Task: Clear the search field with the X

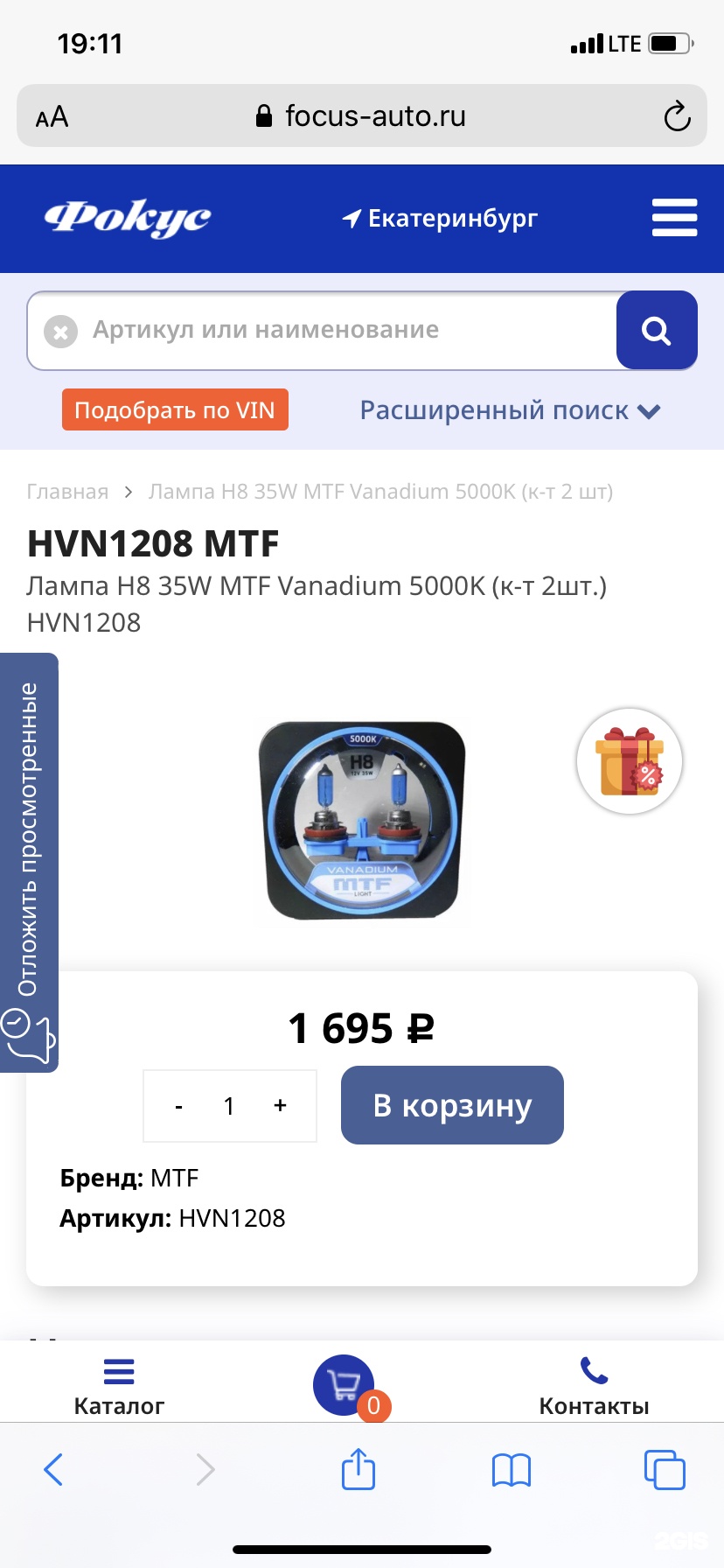Action: coord(60,332)
